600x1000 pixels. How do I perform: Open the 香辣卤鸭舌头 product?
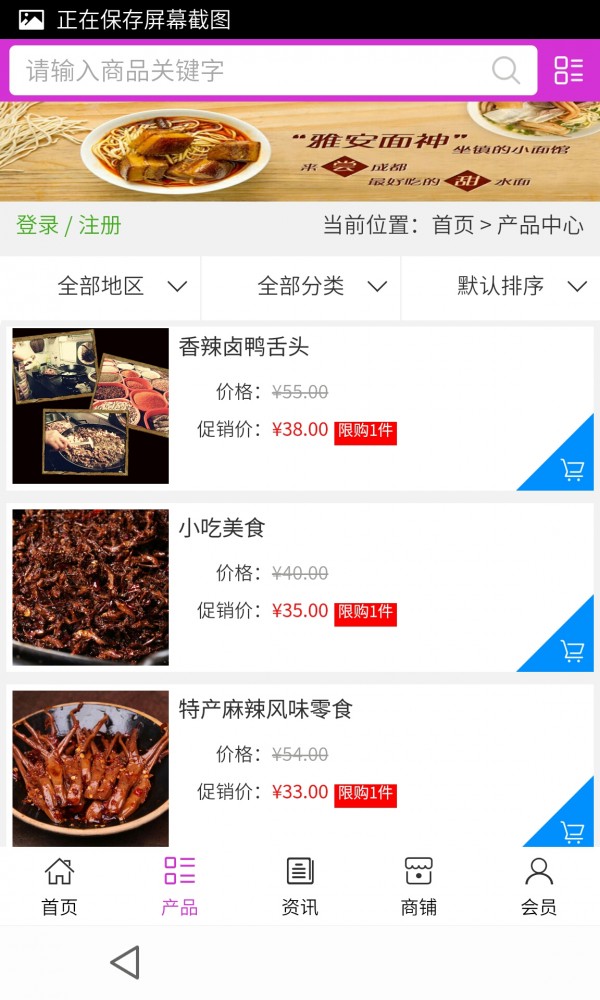tap(244, 347)
